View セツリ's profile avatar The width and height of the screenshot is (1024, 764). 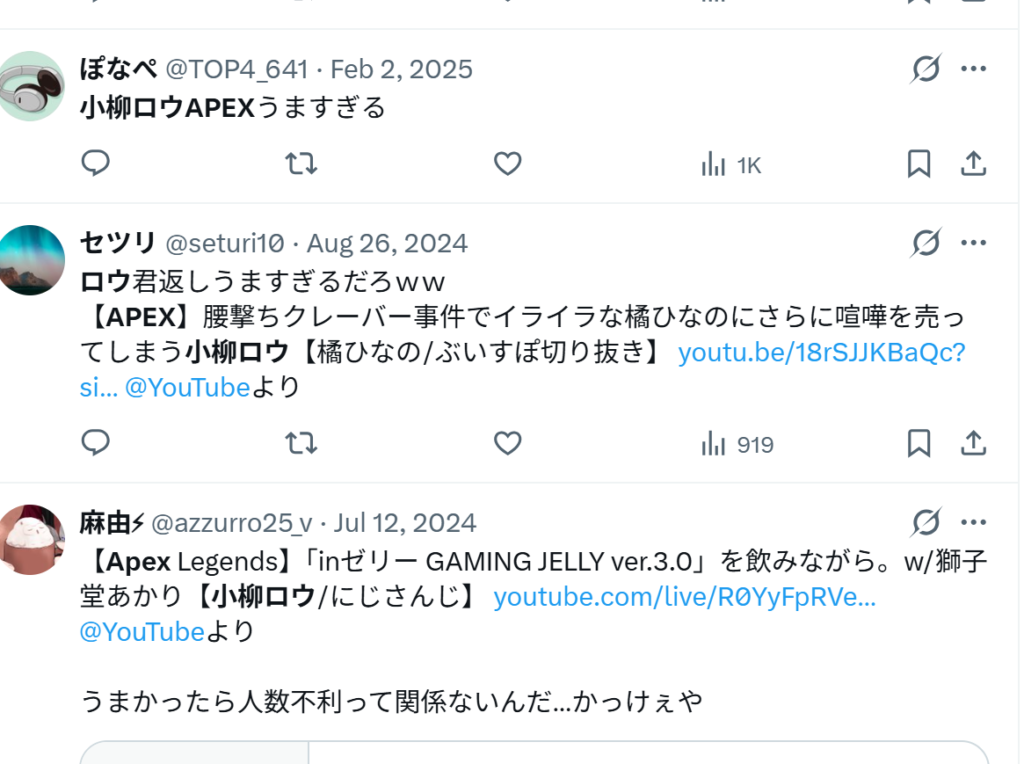pyautogui.click(x=31, y=260)
